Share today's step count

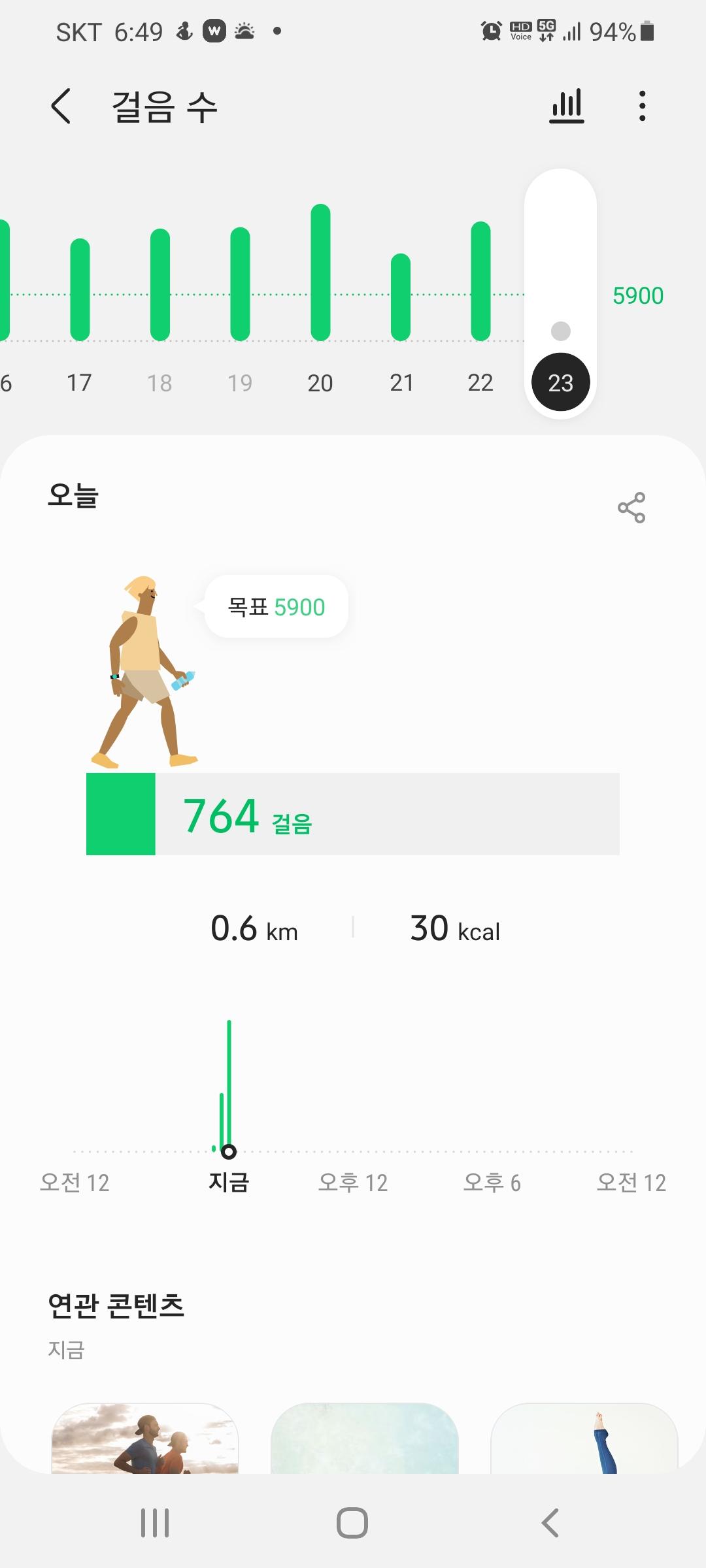coord(631,508)
